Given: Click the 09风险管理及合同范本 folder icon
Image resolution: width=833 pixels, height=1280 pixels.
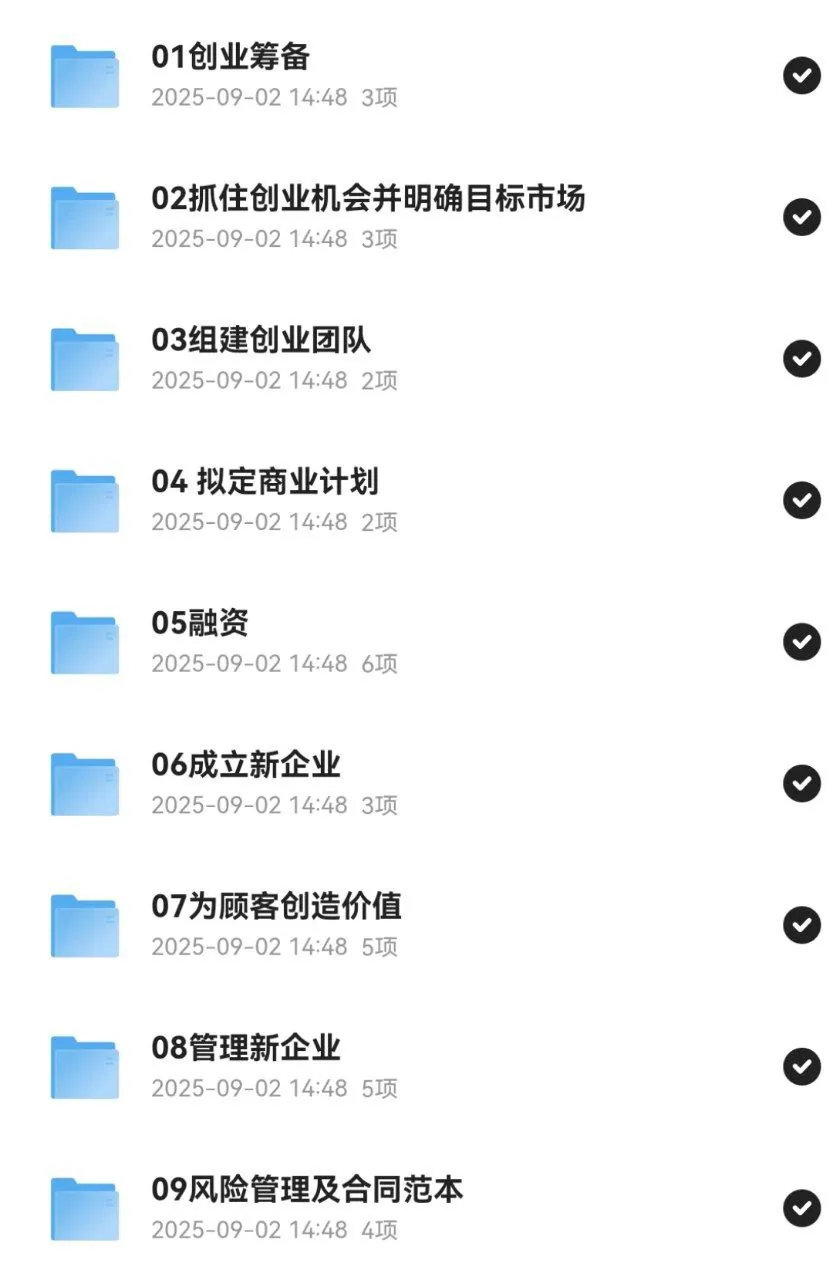Looking at the screenshot, I should [84, 1208].
